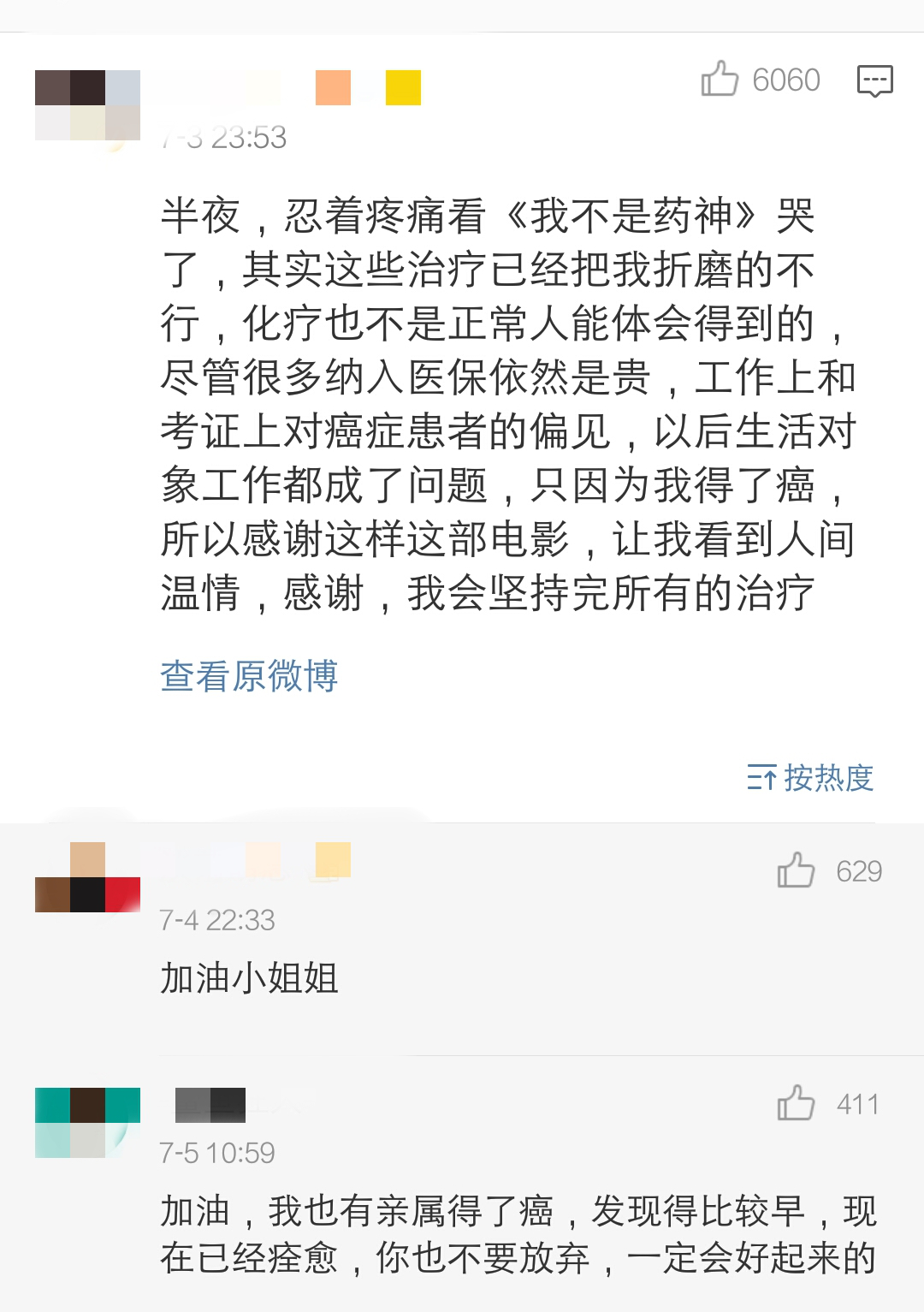The image size is (924, 1312).
Task: Like the reply posted 7-5 10:59
Action: 796,1103
